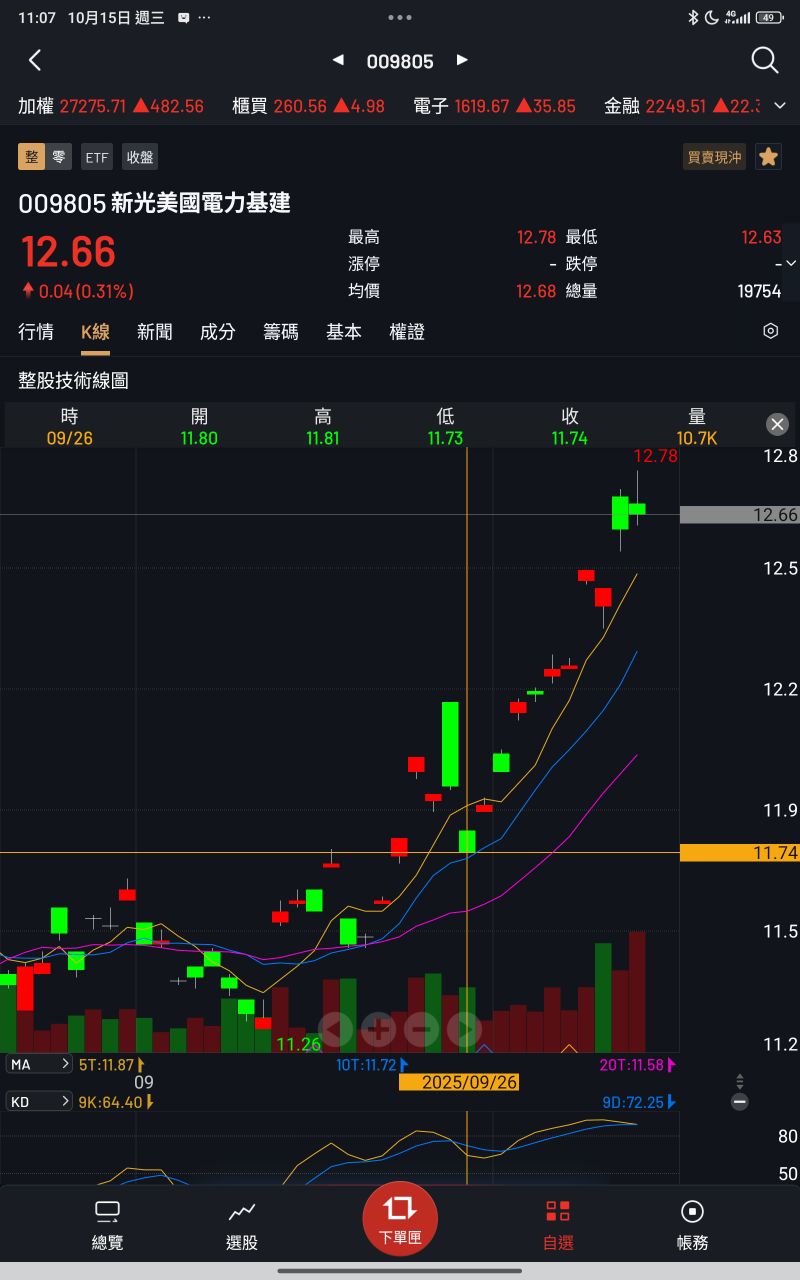The width and height of the screenshot is (800, 1280).
Task: Close the candlestick data readout bar
Action: [777, 425]
